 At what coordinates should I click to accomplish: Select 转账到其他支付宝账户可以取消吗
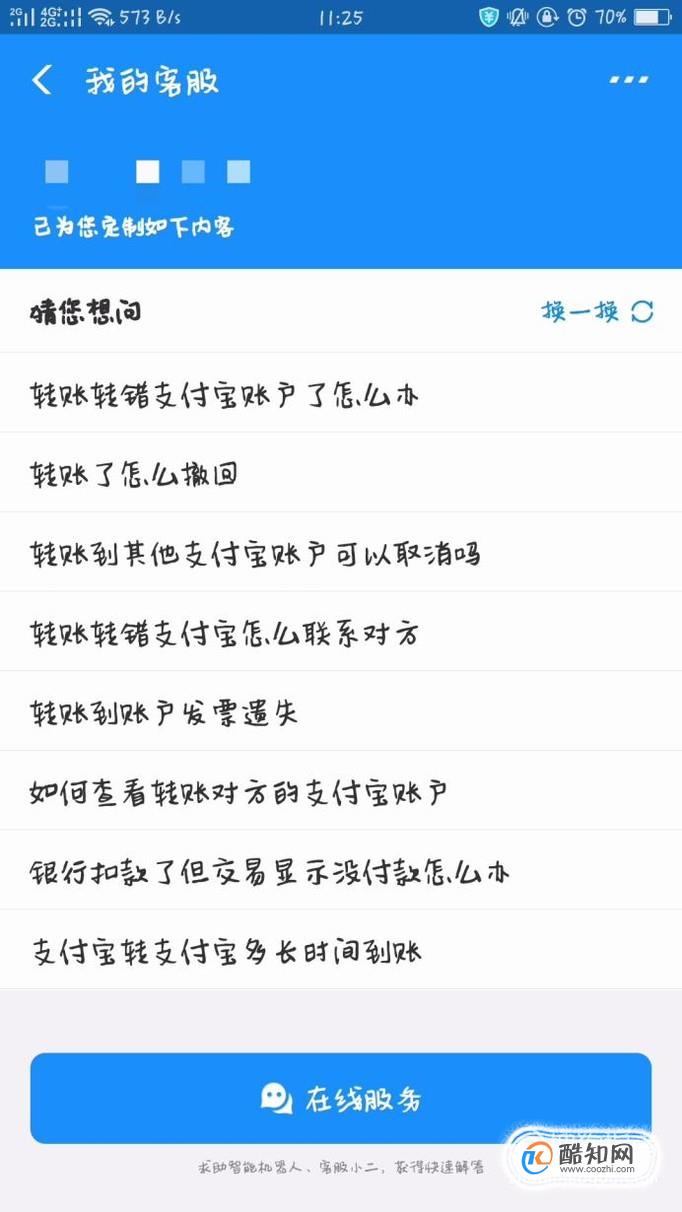(x=341, y=552)
